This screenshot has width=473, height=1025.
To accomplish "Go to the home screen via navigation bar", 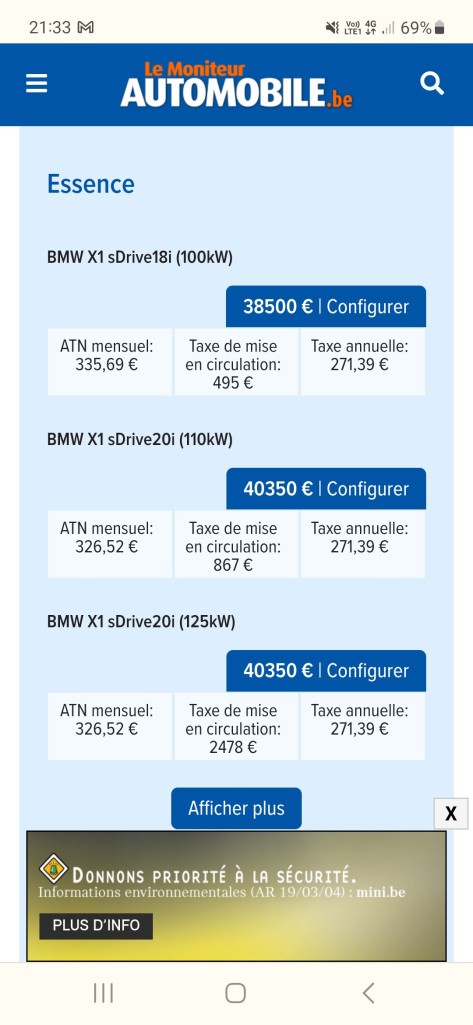I will [236, 993].
